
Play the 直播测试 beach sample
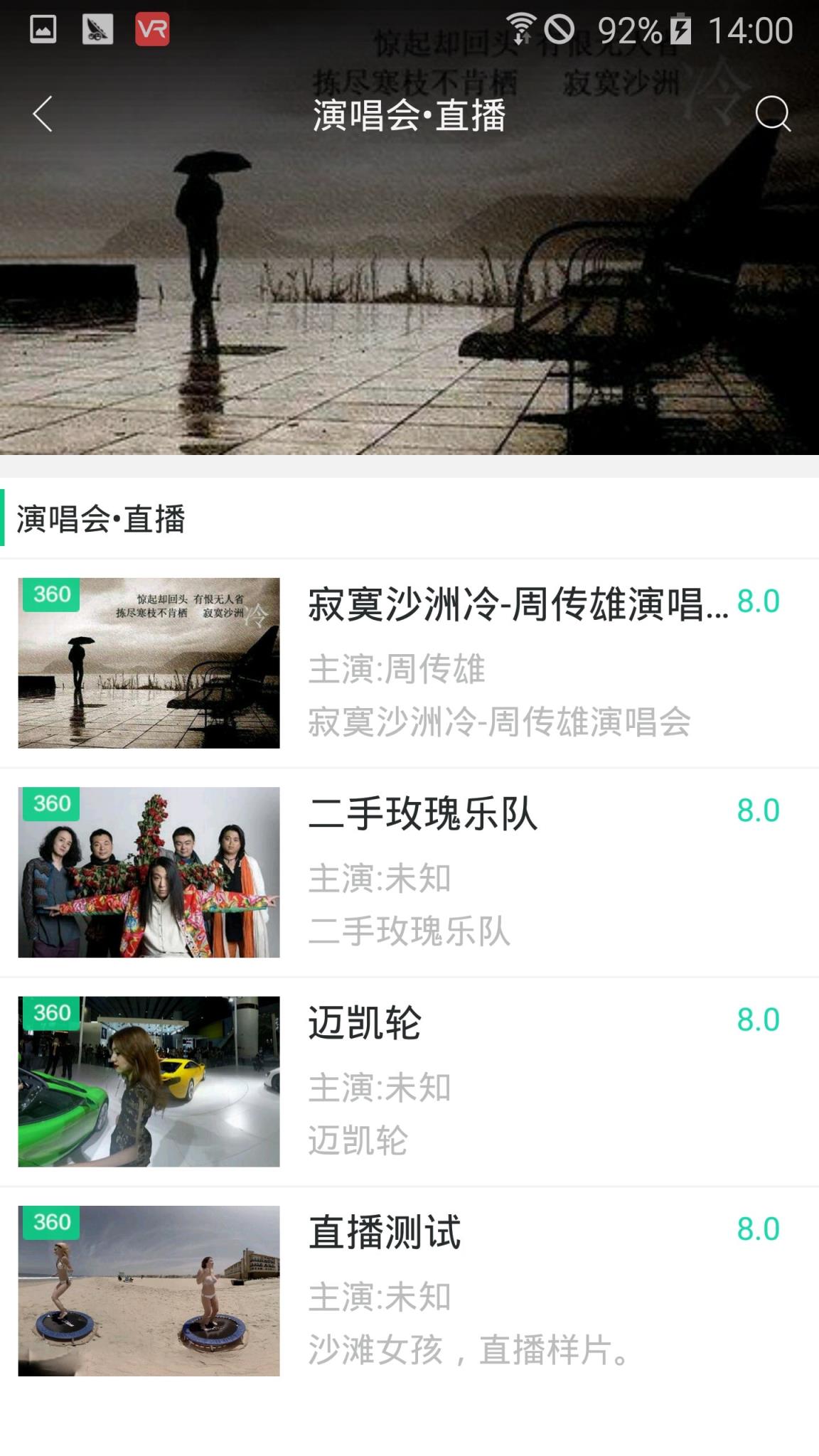(x=409, y=1290)
